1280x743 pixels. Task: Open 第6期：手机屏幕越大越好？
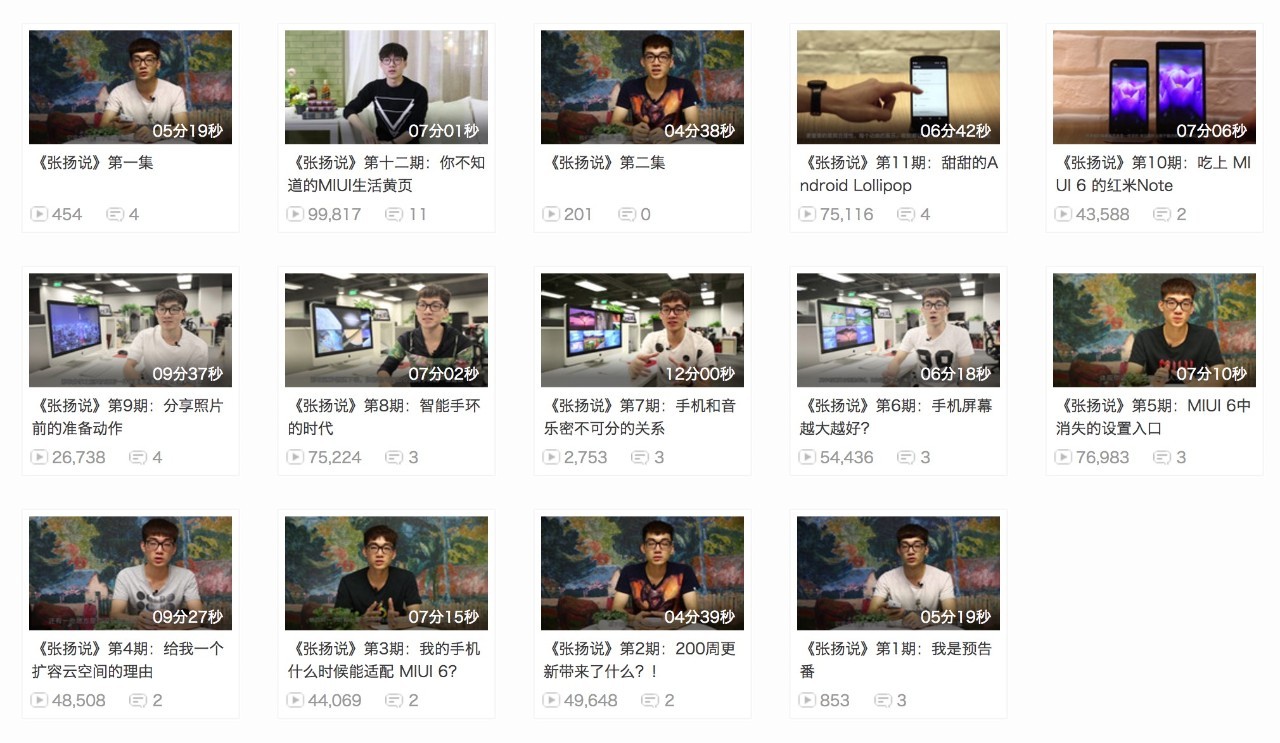pyautogui.click(x=898, y=330)
